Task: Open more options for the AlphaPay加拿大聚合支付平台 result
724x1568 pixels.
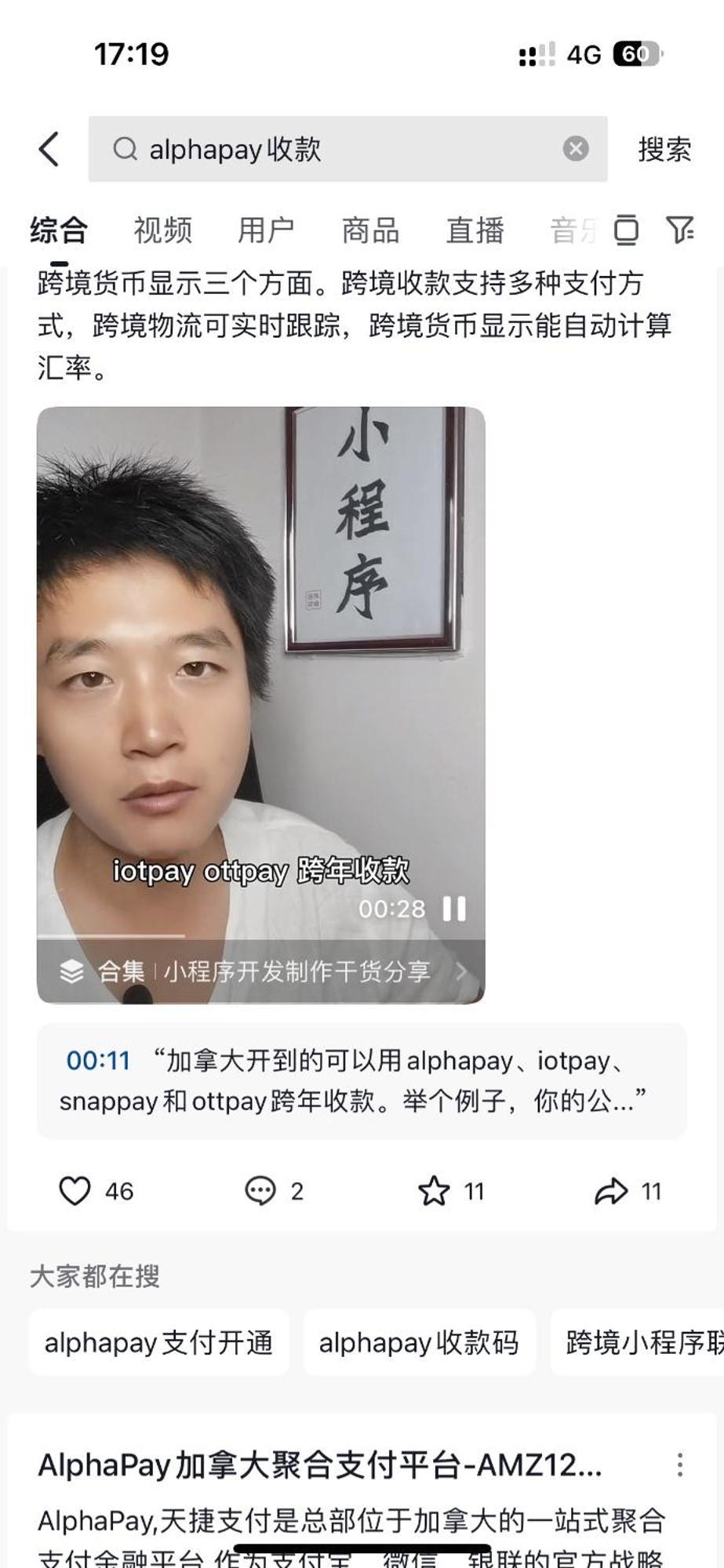Action: pos(680,1465)
